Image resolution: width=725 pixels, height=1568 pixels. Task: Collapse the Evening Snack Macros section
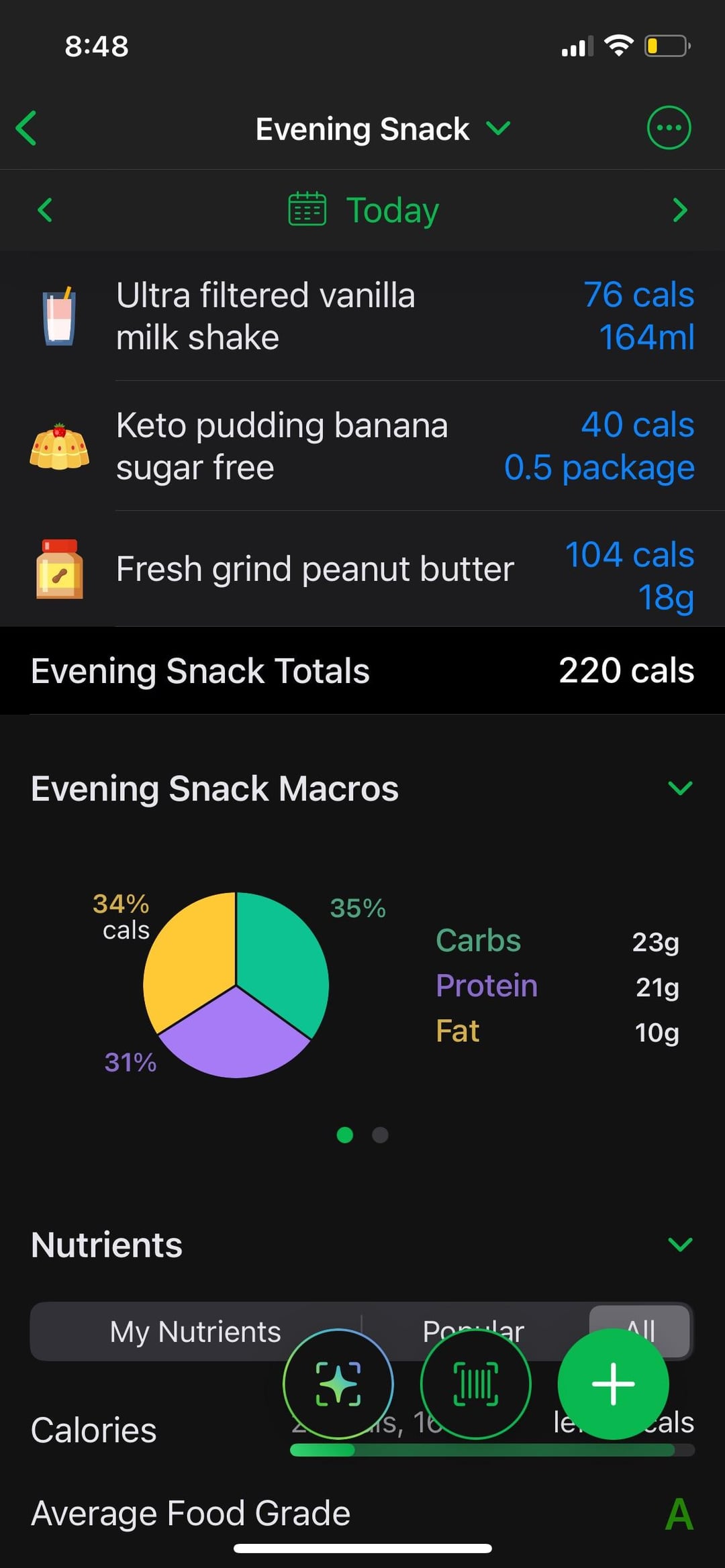pos(679,788)
